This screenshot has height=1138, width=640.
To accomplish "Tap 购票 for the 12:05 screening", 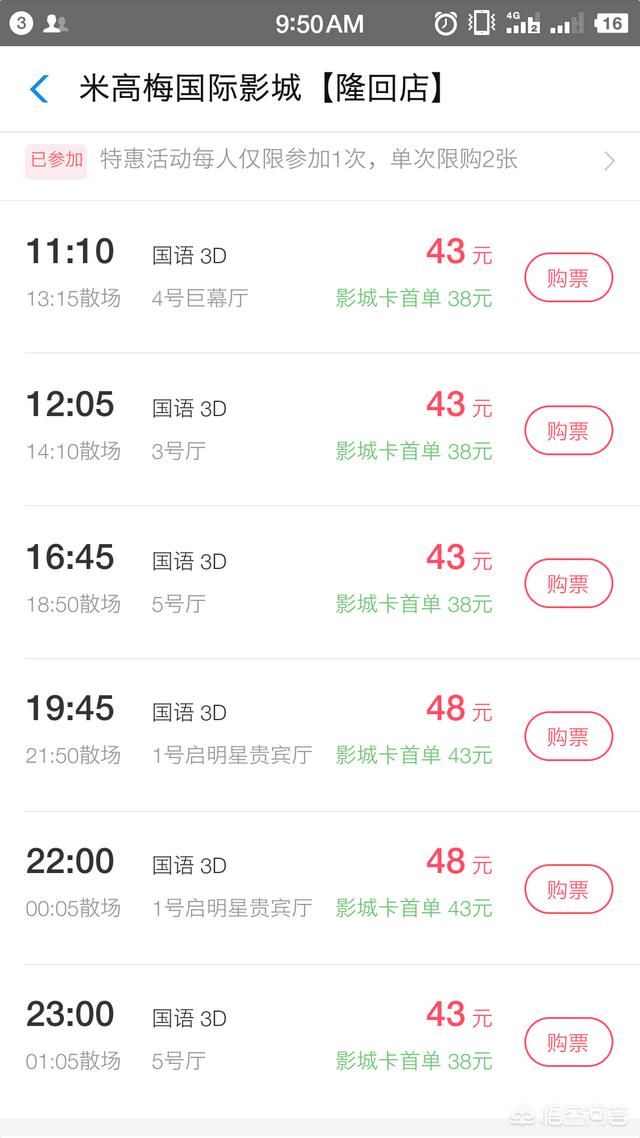I will [568, 431].
